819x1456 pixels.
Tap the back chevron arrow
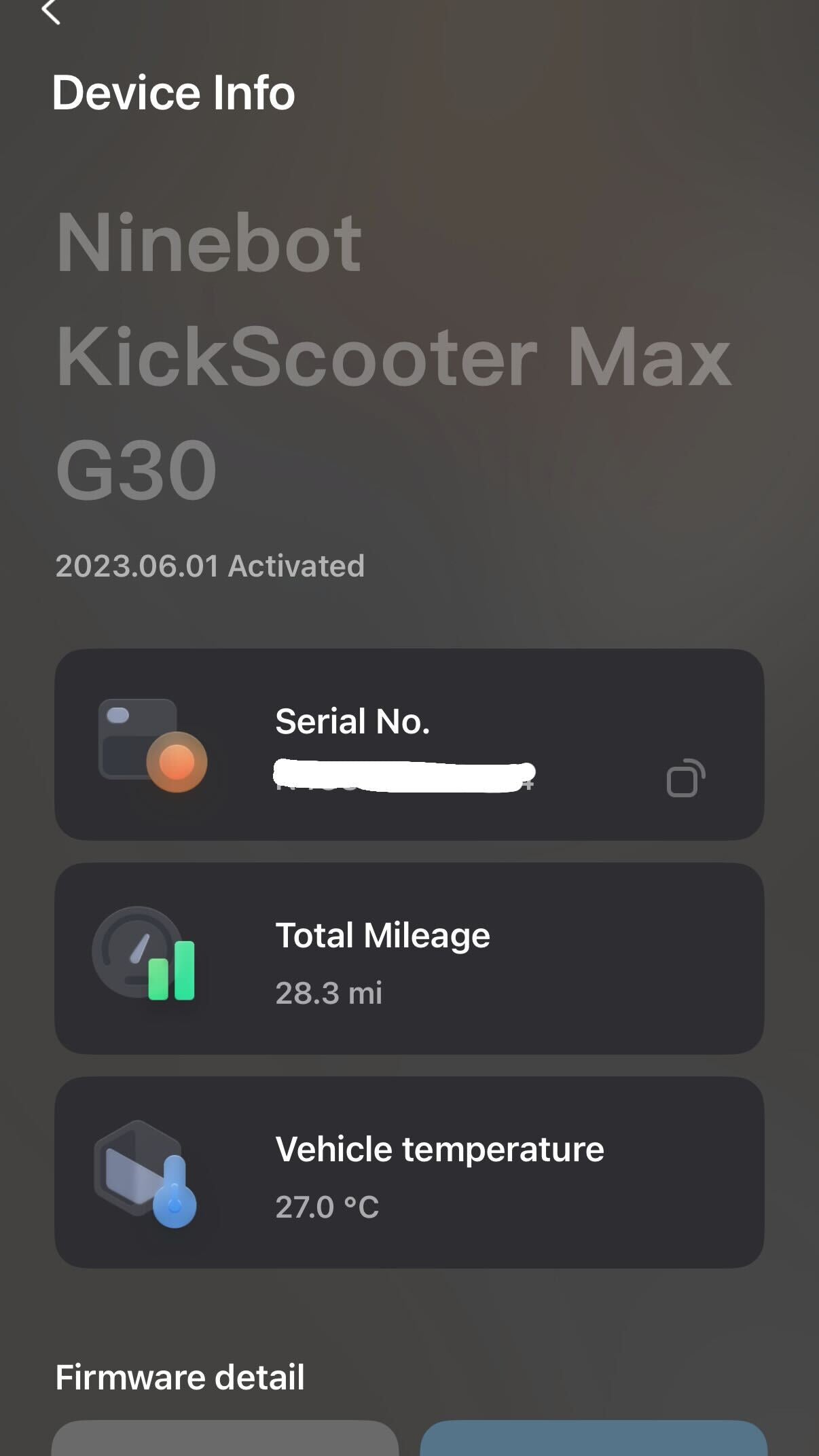[x=51, y=15]
